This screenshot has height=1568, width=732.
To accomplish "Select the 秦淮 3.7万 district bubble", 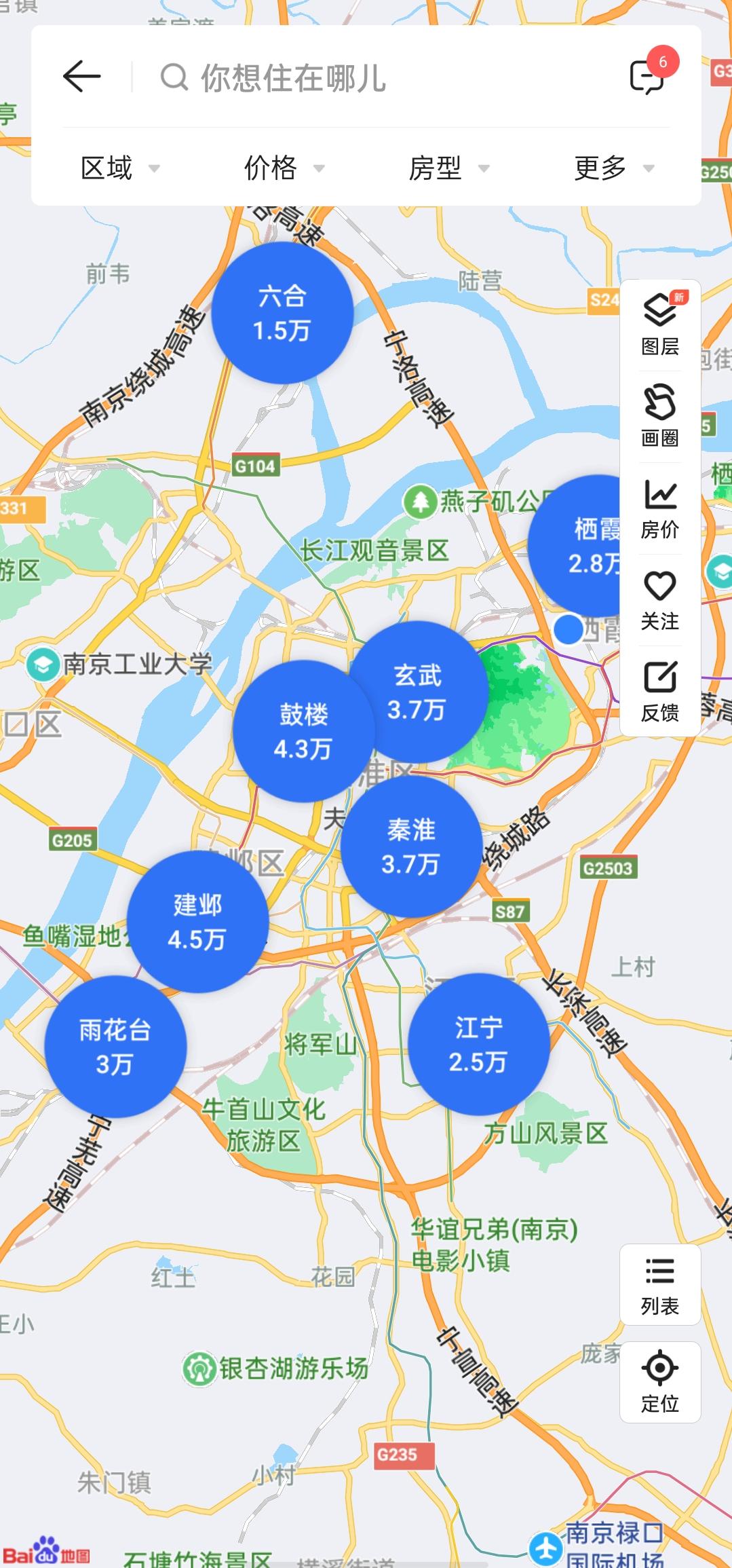I will coord(411,846).
